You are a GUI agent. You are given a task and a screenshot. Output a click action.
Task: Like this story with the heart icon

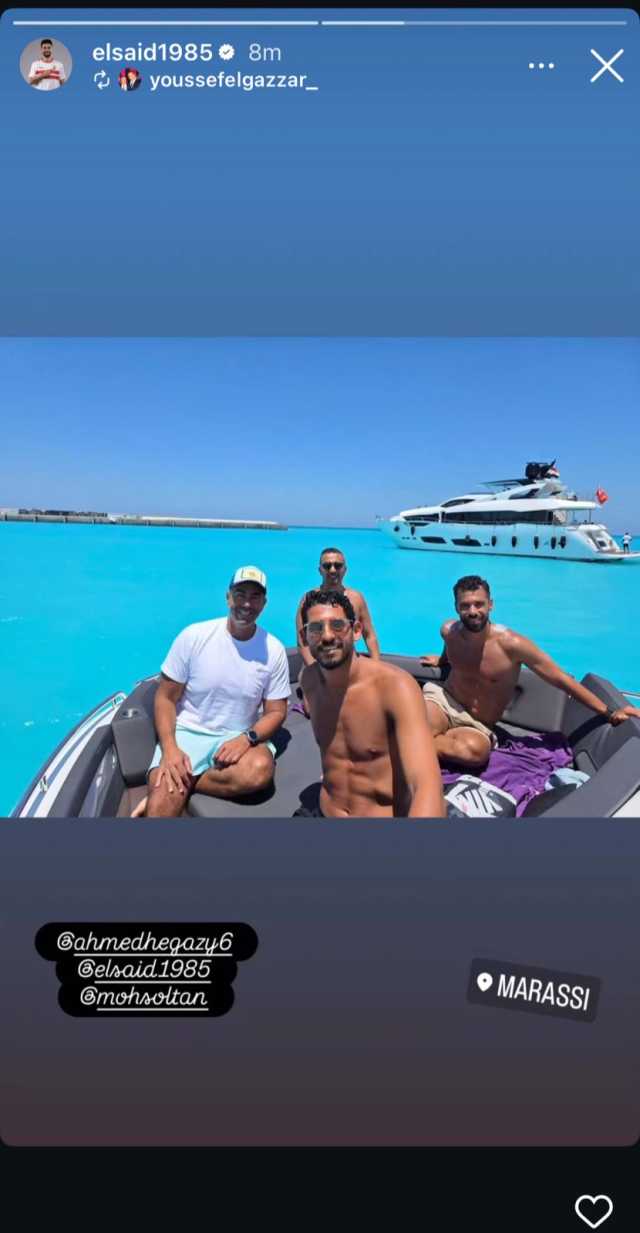(593, 1211)
